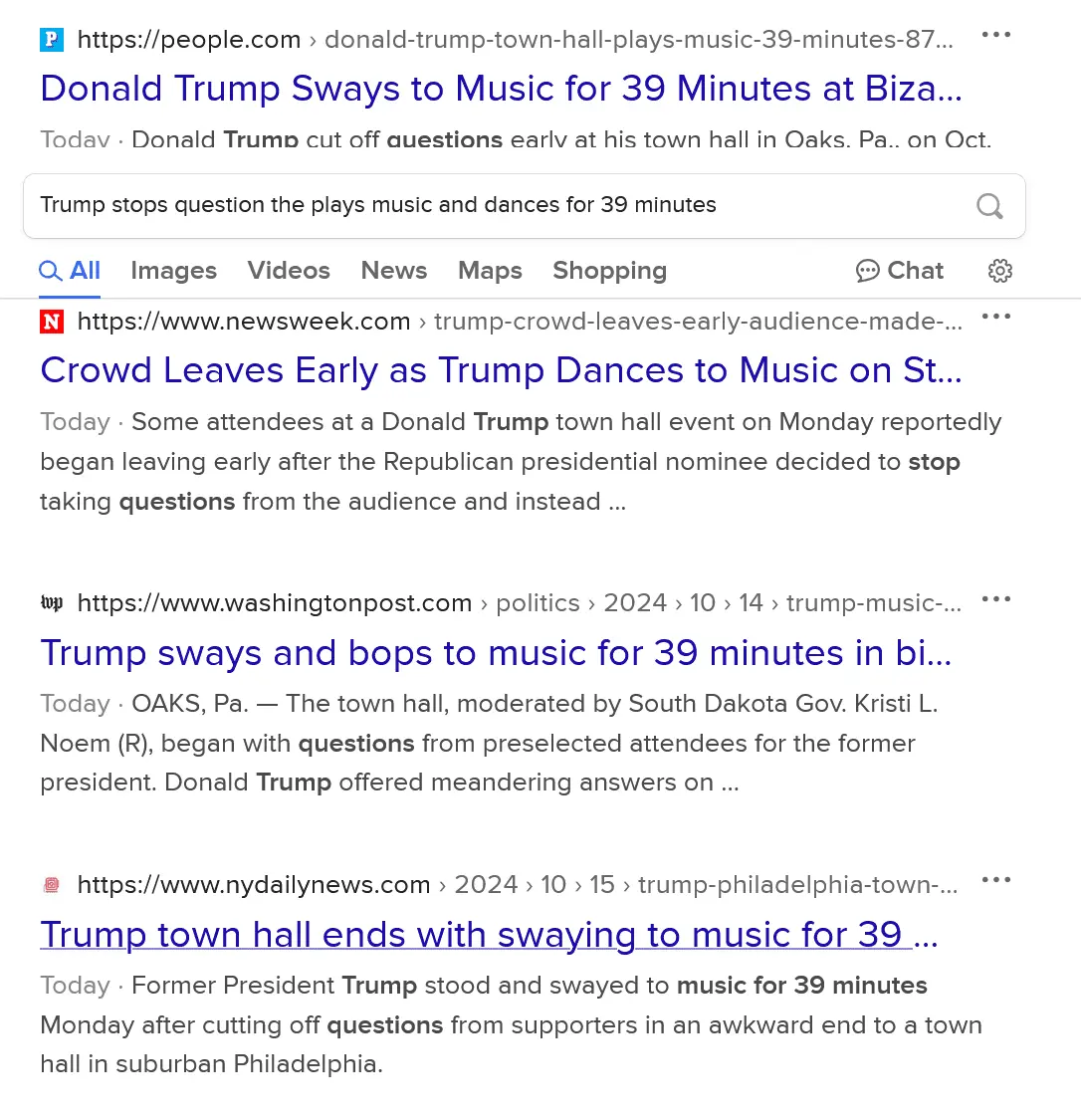Select the All results tab
1081x1120 pixels.
tap(71, 271)
